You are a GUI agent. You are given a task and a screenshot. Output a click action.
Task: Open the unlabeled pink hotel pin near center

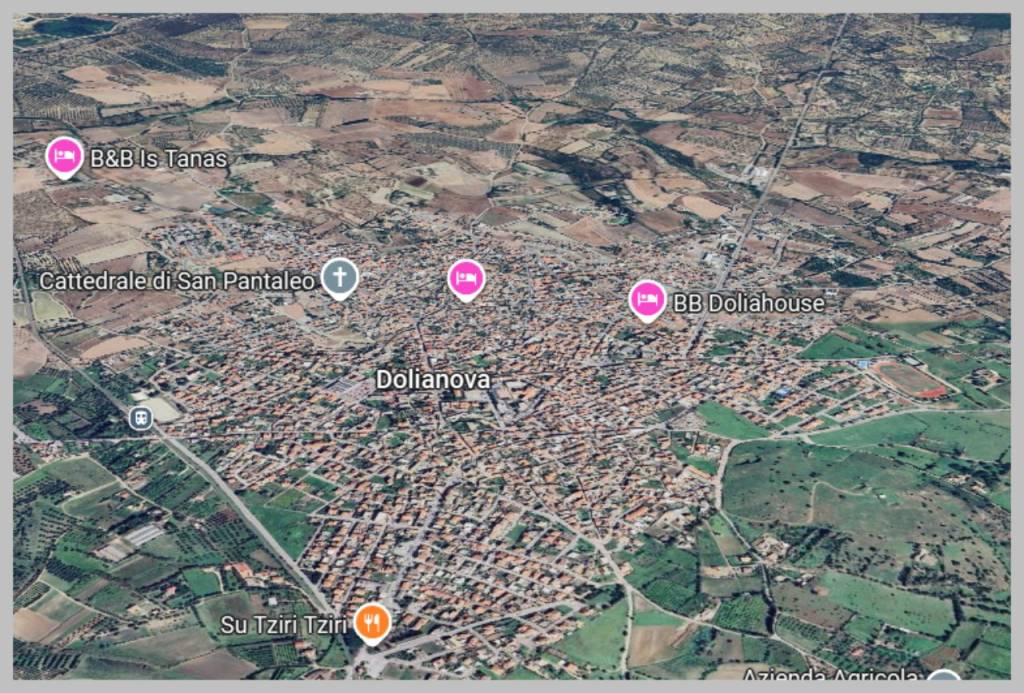466,278
